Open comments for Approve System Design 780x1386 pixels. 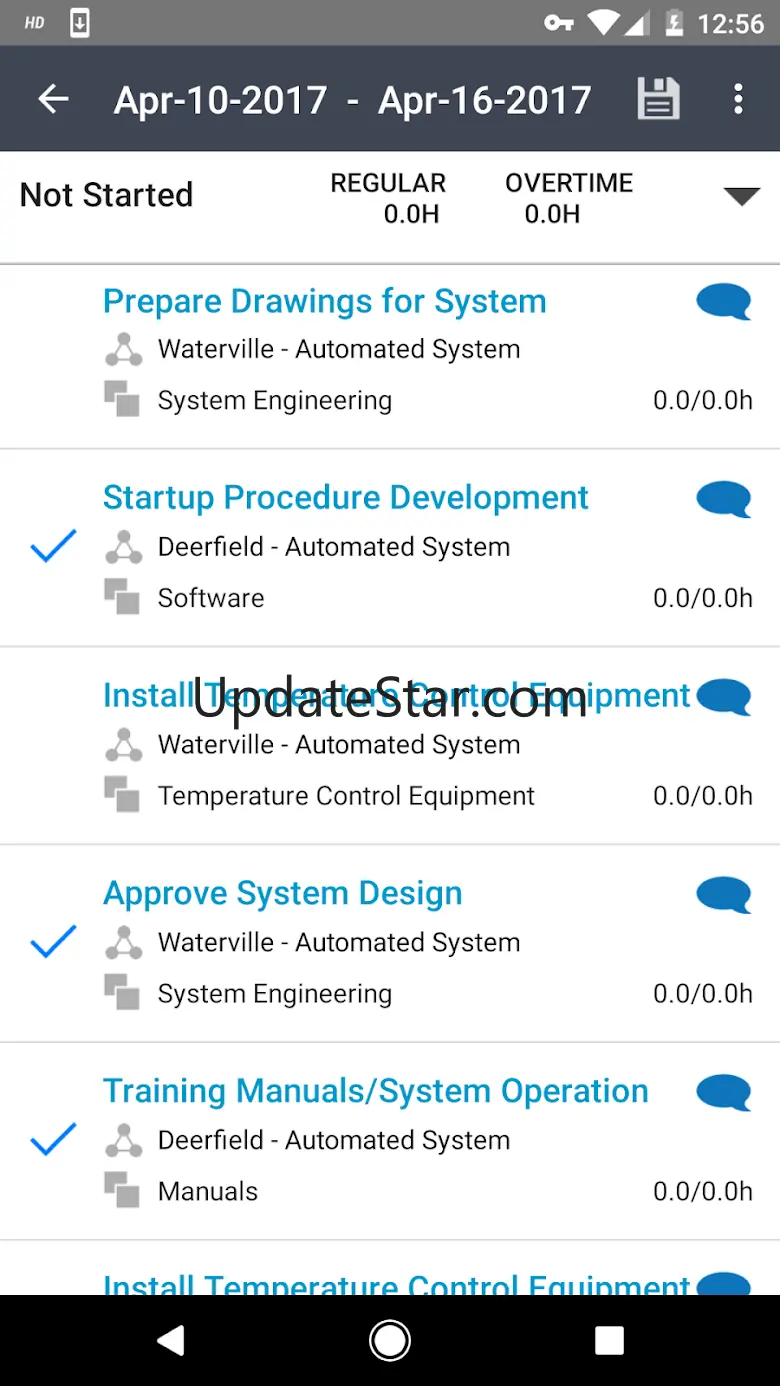coord(724,894)
